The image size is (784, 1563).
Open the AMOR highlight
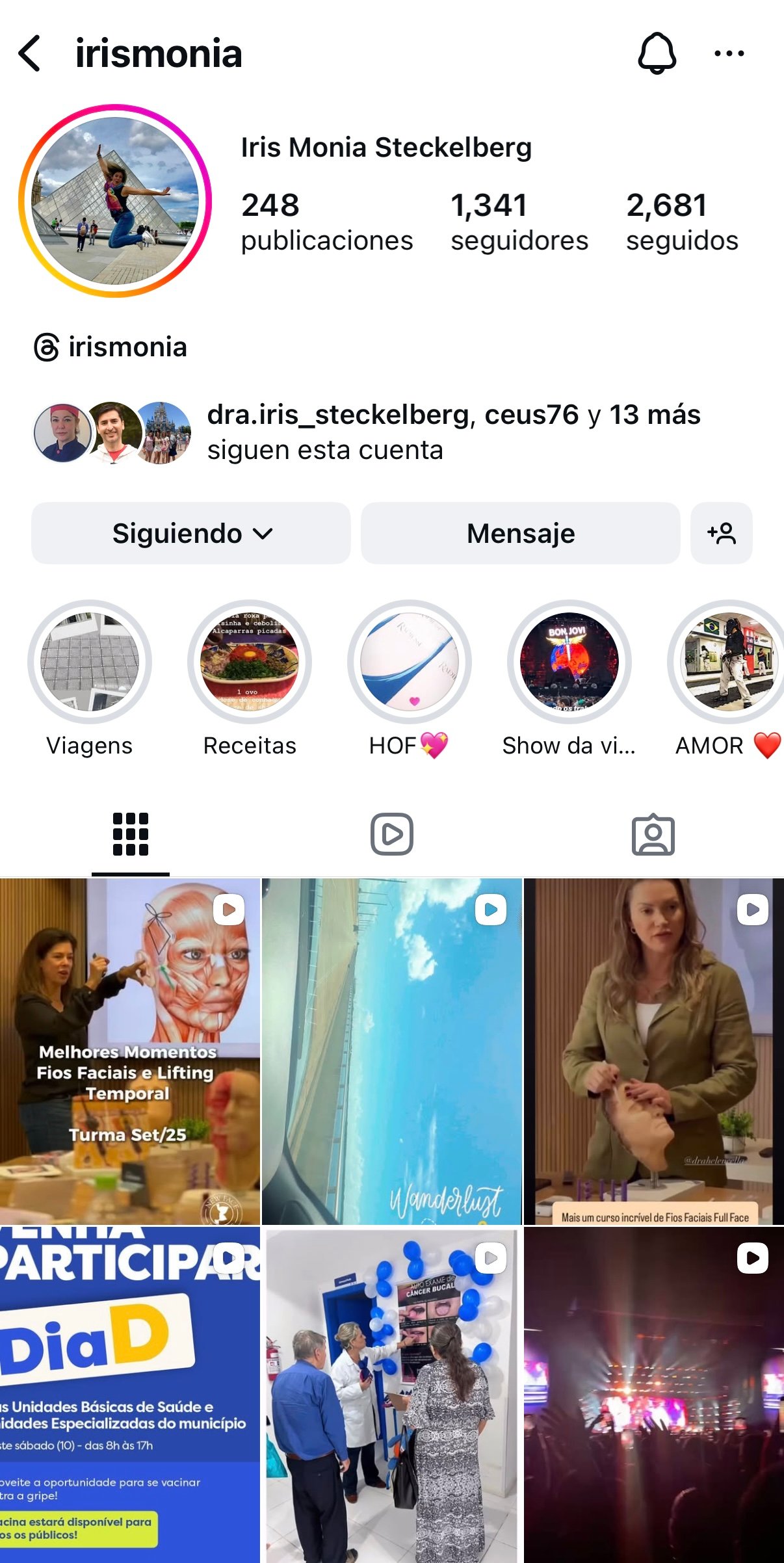point(728,662)
